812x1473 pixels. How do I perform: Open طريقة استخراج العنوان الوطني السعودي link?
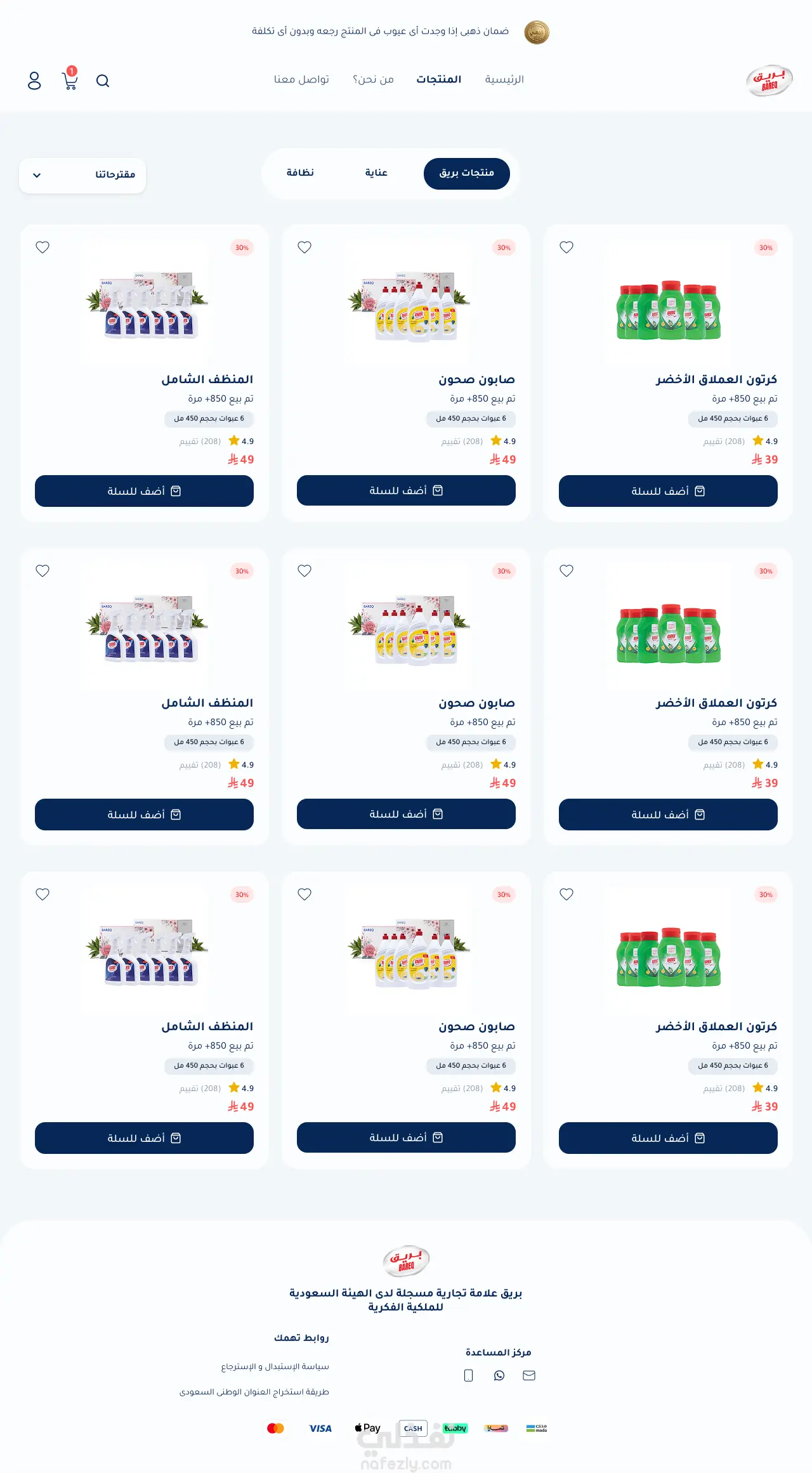(254, 1392)
